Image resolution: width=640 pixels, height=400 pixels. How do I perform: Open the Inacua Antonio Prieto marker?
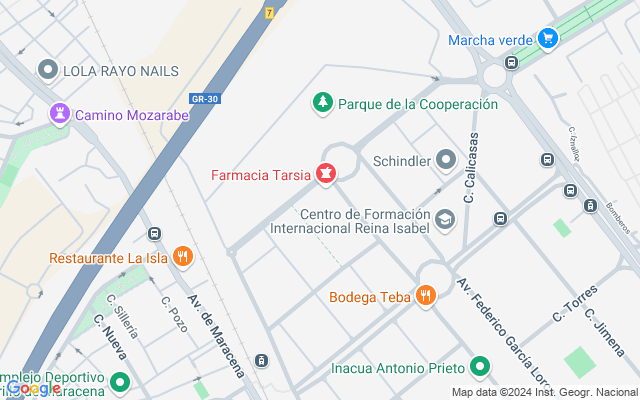[480, 368]
